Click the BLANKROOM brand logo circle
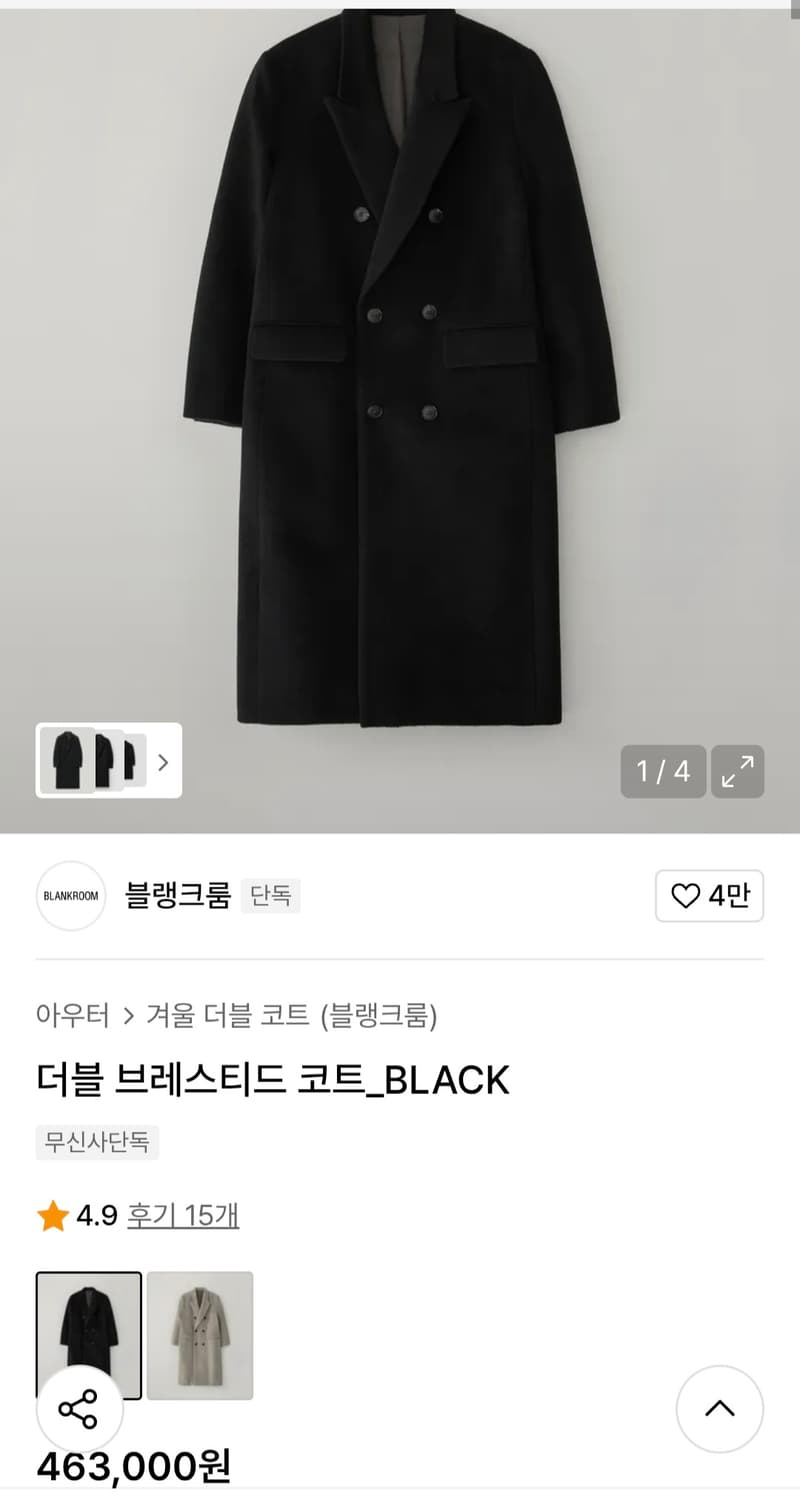The height and width of the screenshot is (1500, 800). tap(70, 897)
